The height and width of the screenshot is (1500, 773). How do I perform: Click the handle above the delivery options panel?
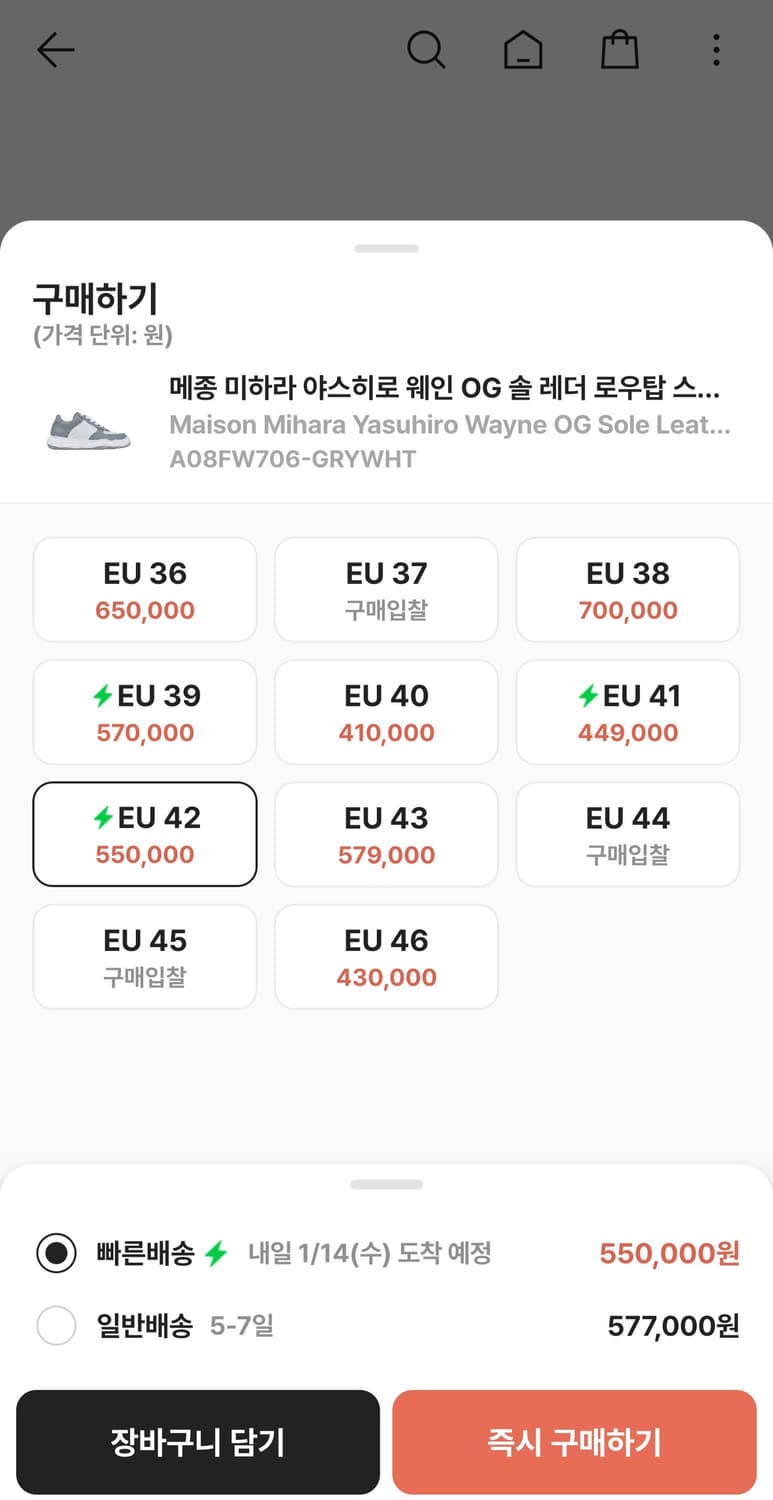click(386, 1184)
